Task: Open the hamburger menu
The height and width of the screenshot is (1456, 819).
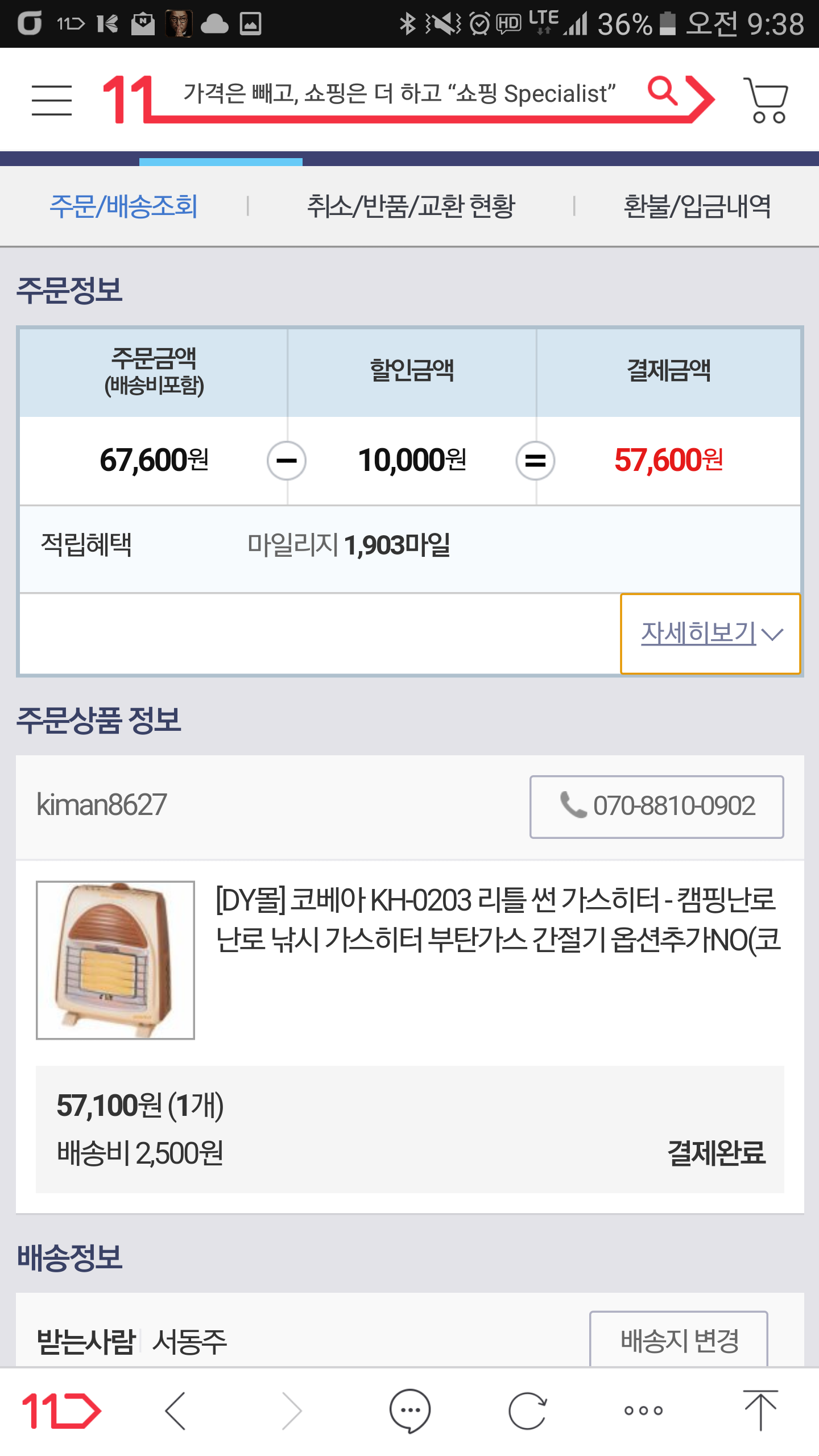Action: (x=52, y=100)
